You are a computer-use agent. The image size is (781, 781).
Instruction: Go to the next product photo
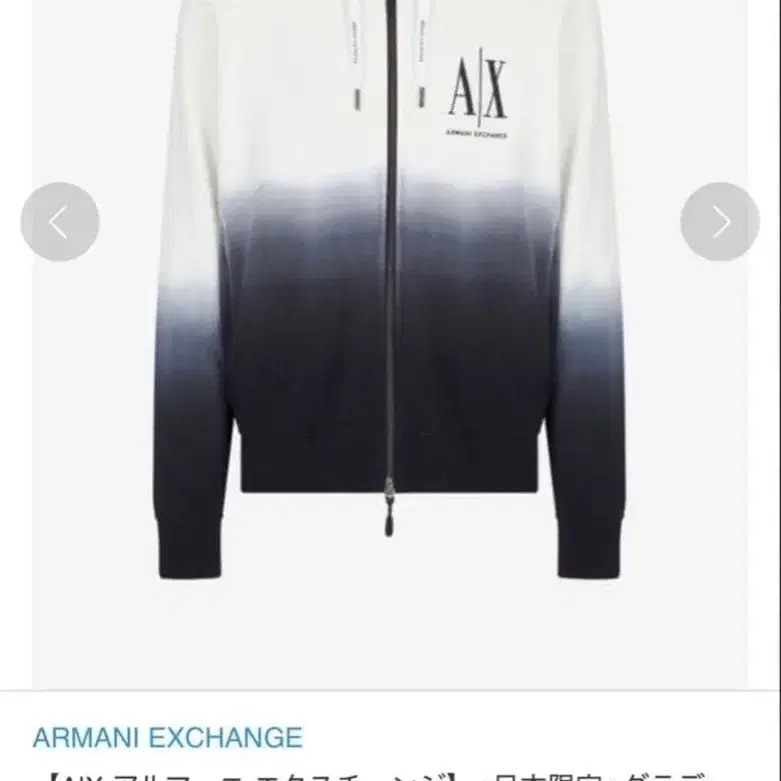click(x=720, y=222)
